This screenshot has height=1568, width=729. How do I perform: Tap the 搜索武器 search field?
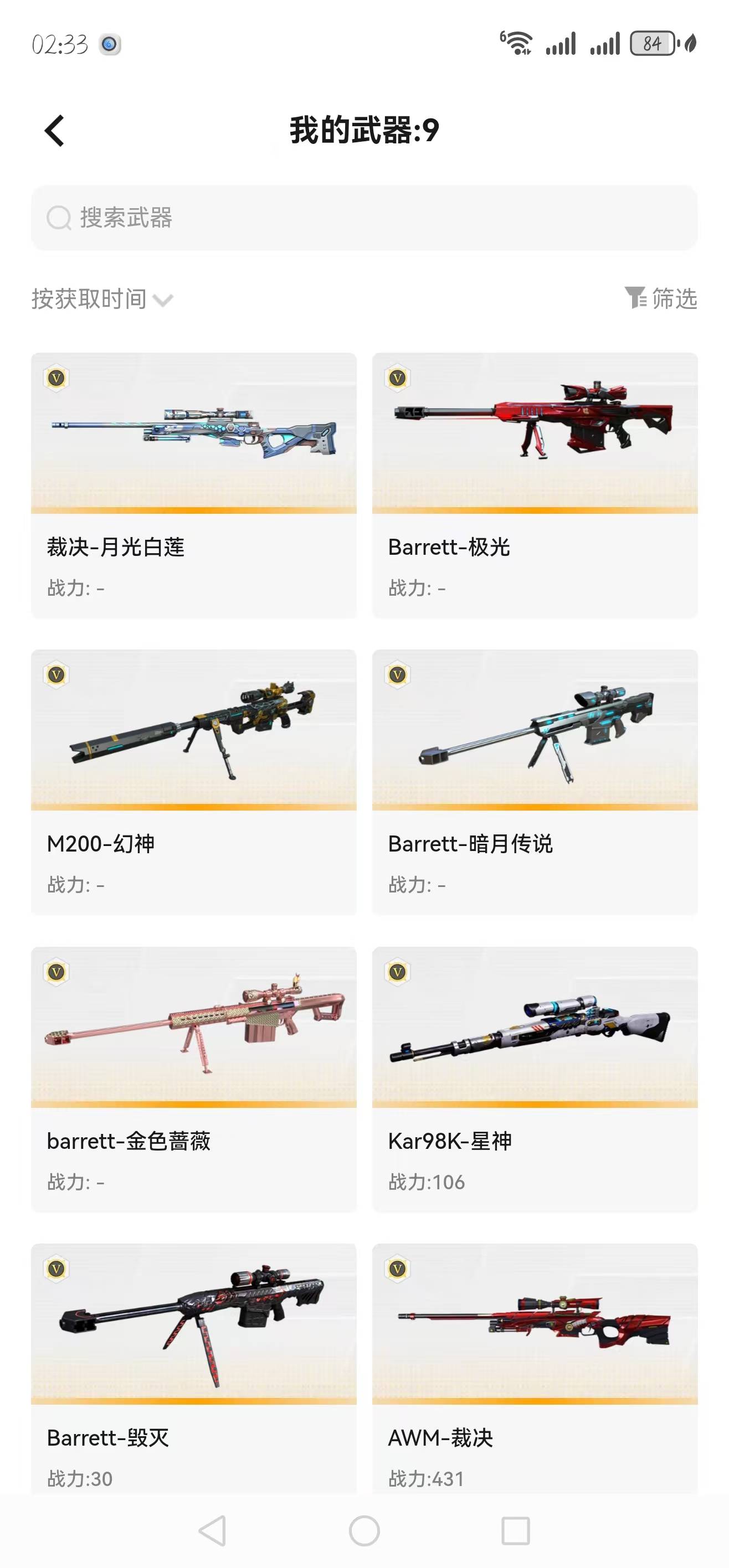[364, 218]
